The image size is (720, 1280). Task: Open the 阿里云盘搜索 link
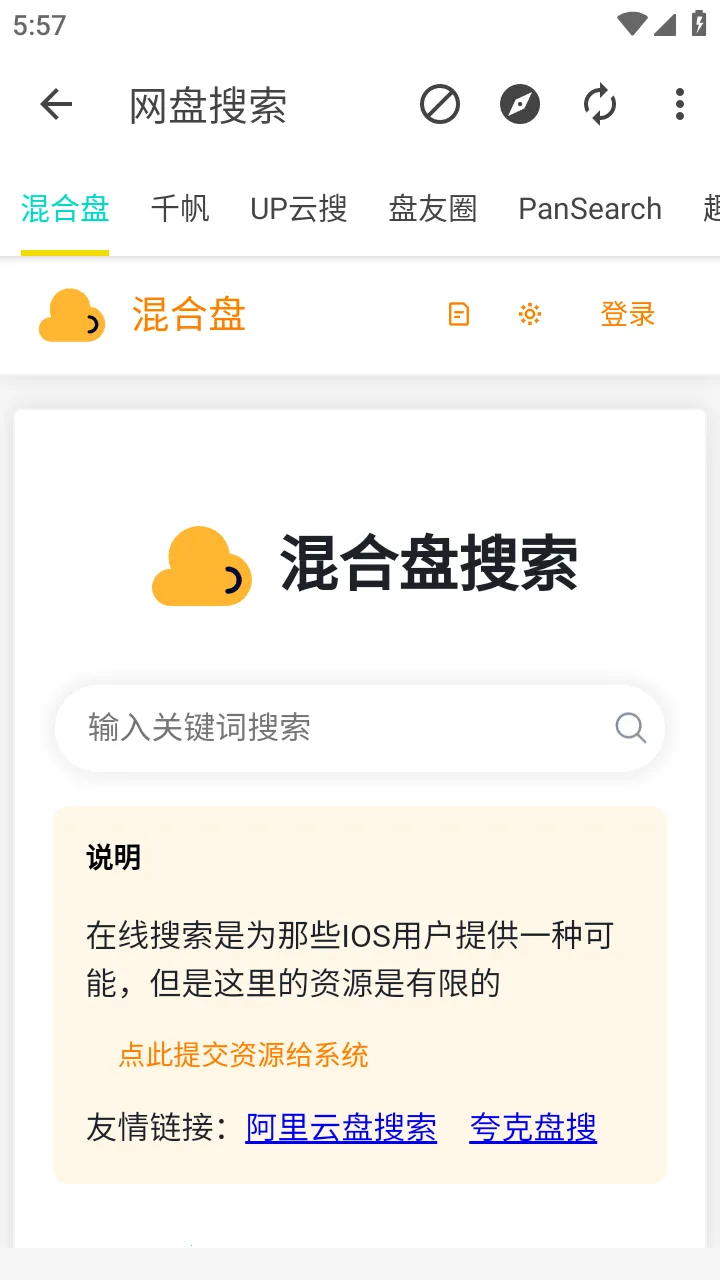pos(341,1128)
